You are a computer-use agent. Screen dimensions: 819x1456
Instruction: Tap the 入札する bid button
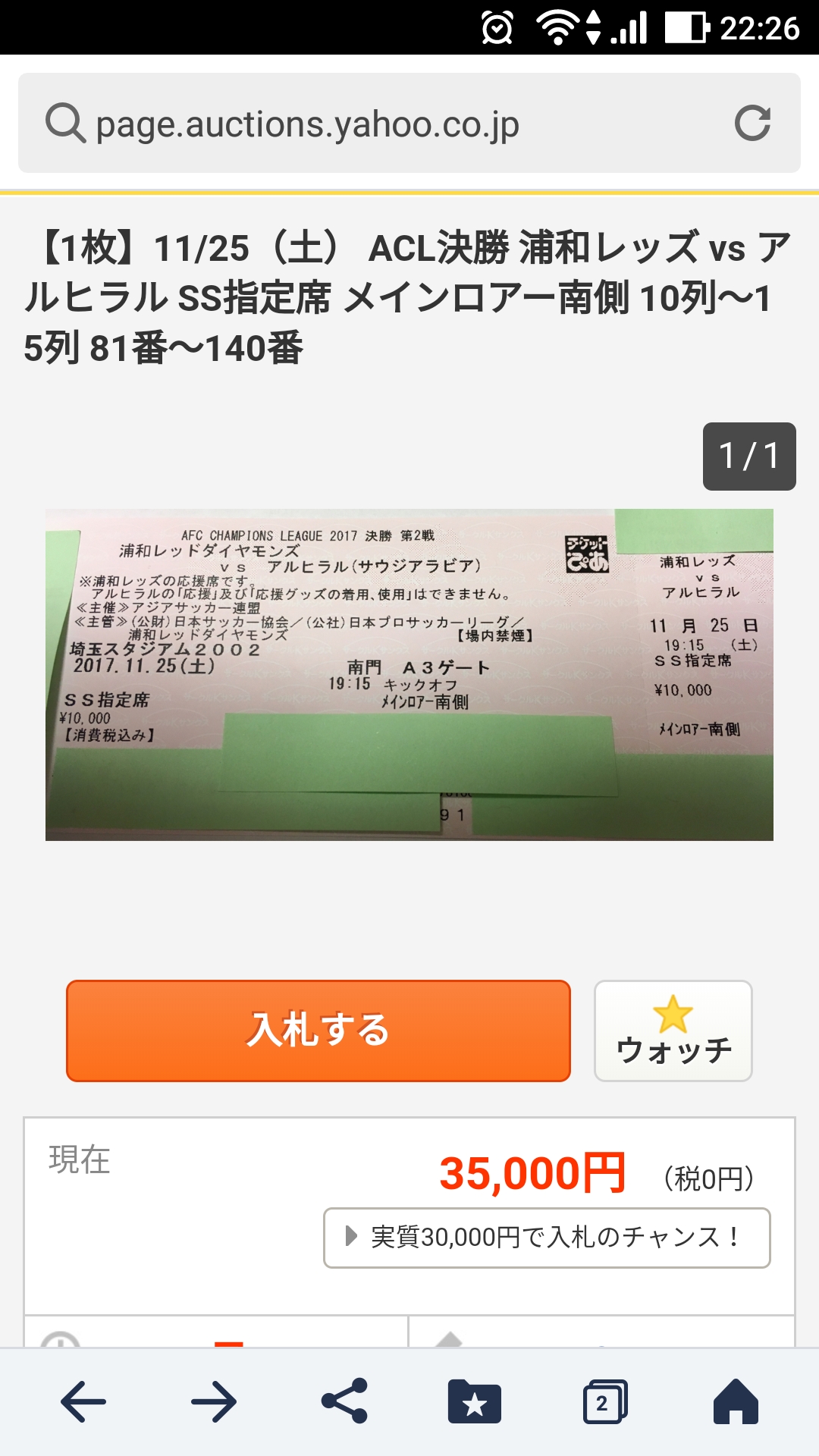pyautogui.click(x=318, y=1031)
